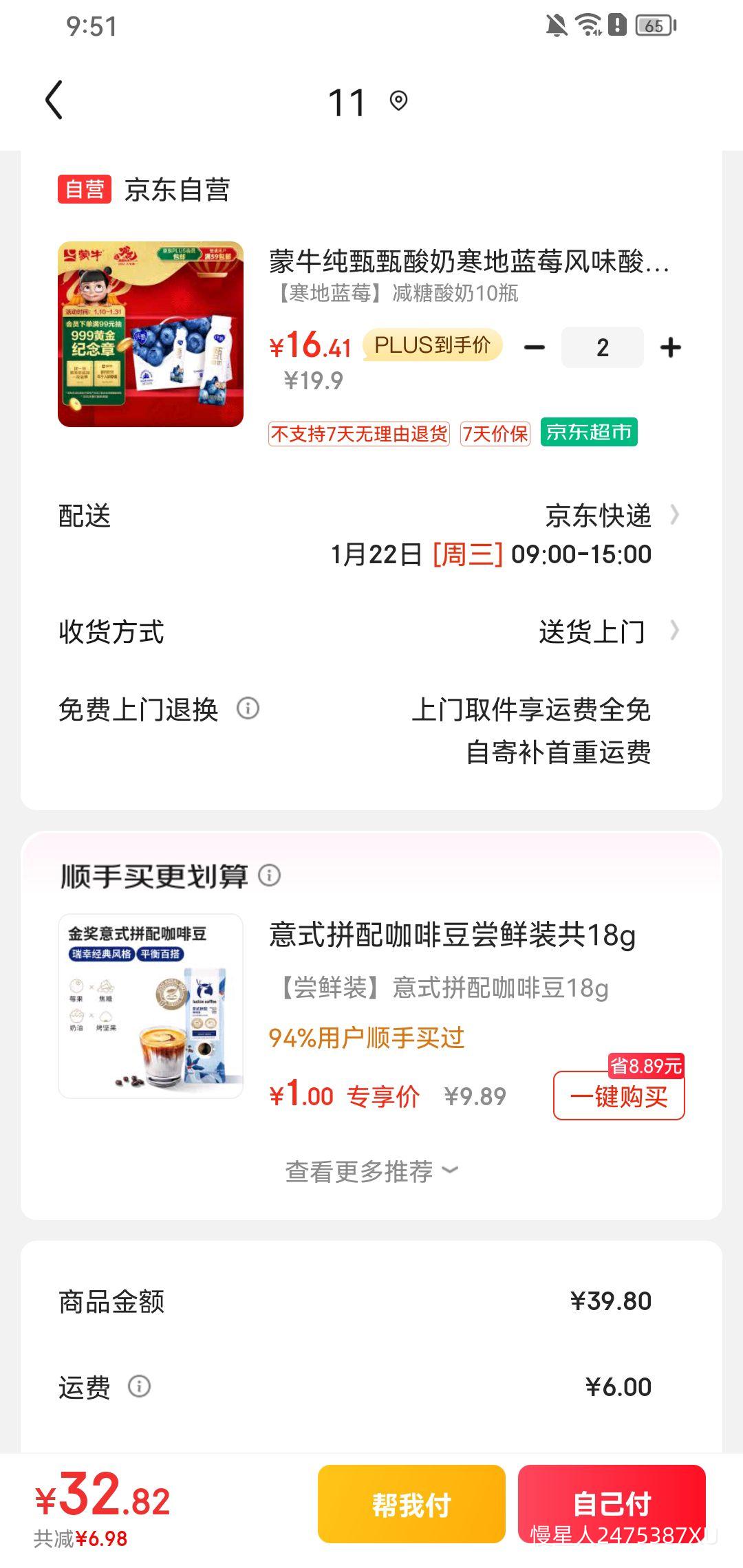Viewport: 743px width, 1568px height.
Task: Click the green 京东超市 badge
Action: [588, 433]
